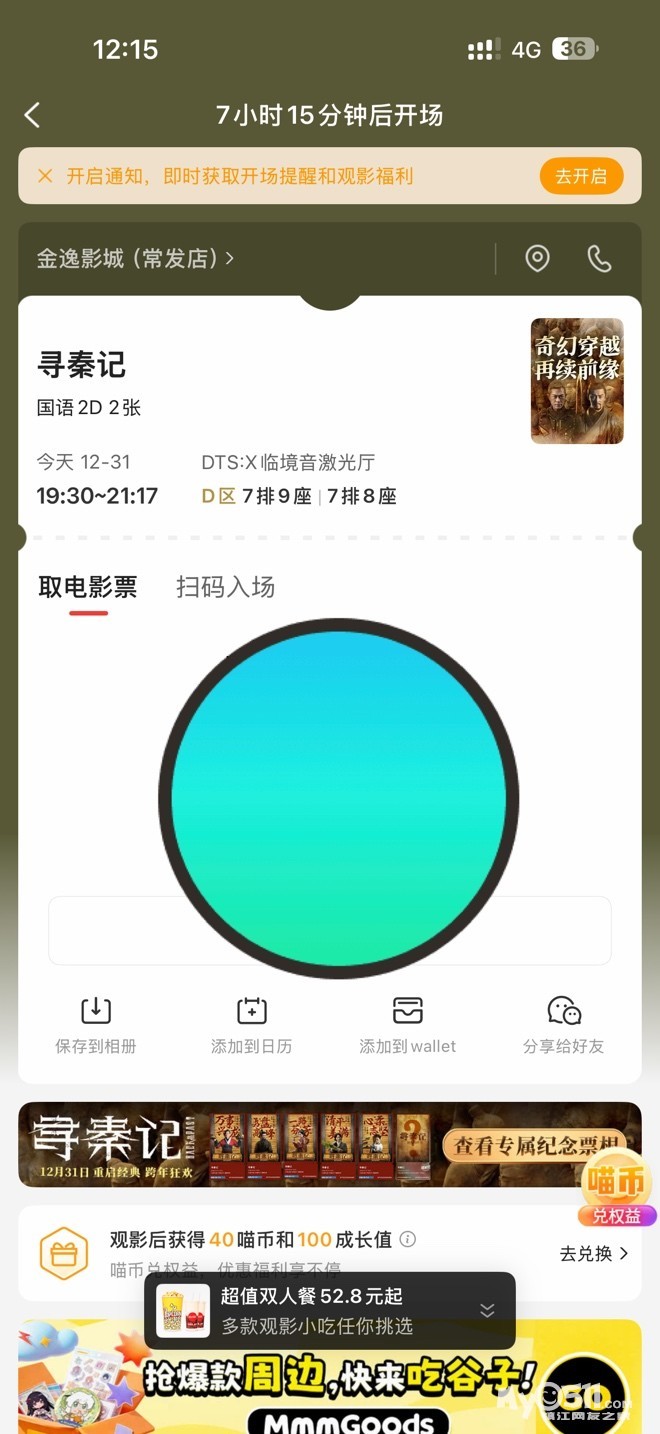Open the 喵币 兑权益 floating badge

(617, 1192)
